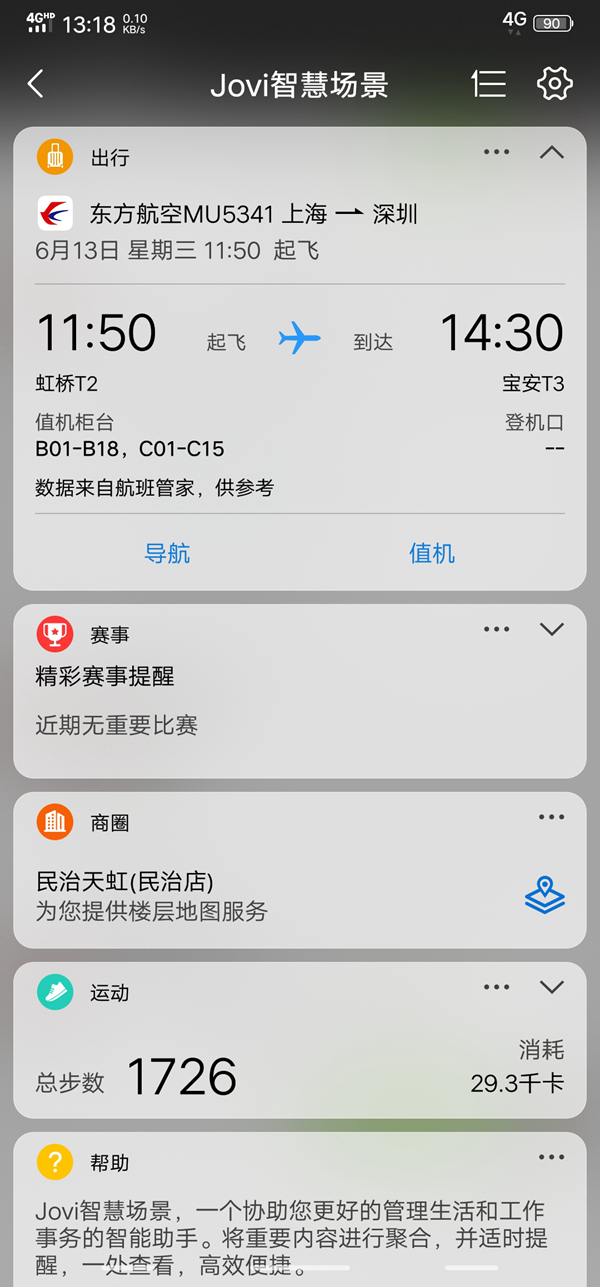Image resolution: width=600 pixels, height=1287 pixels.
Task: Open more options on 赛事 card
Action: 497,629
